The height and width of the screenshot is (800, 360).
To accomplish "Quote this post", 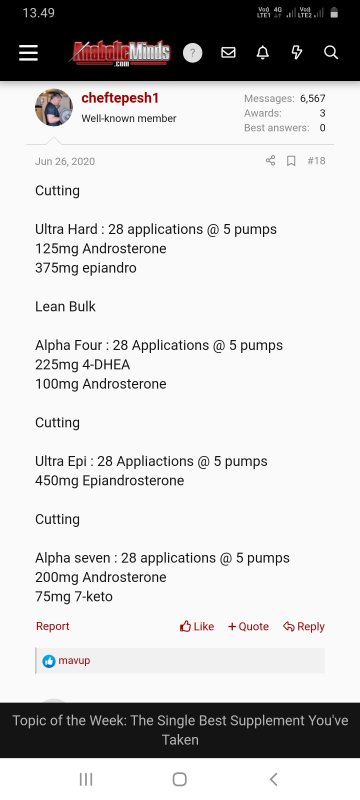I will click(248, 627).
